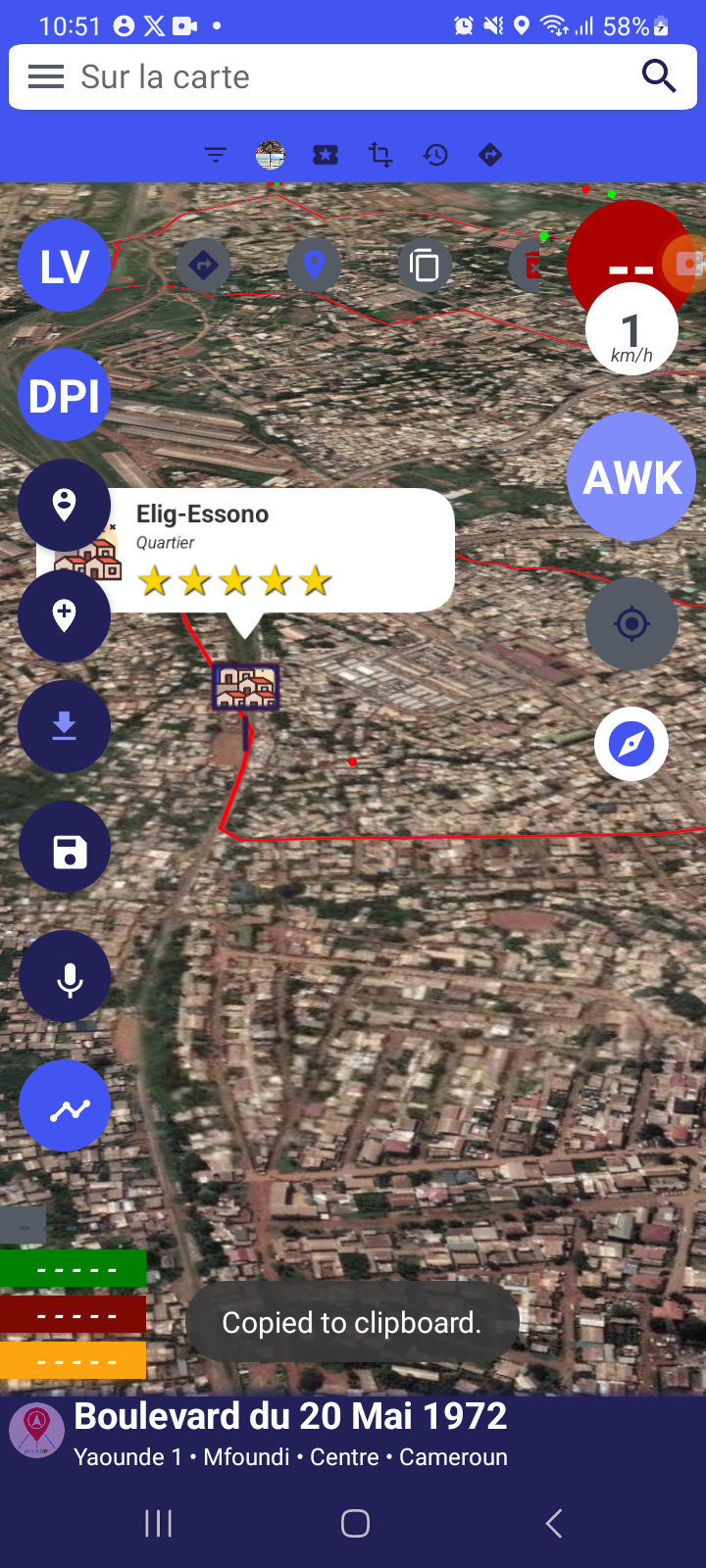Screen dimensions: 706x1568
Task: Open the filter options in toolbar
Action: click(x=216, y=155)
